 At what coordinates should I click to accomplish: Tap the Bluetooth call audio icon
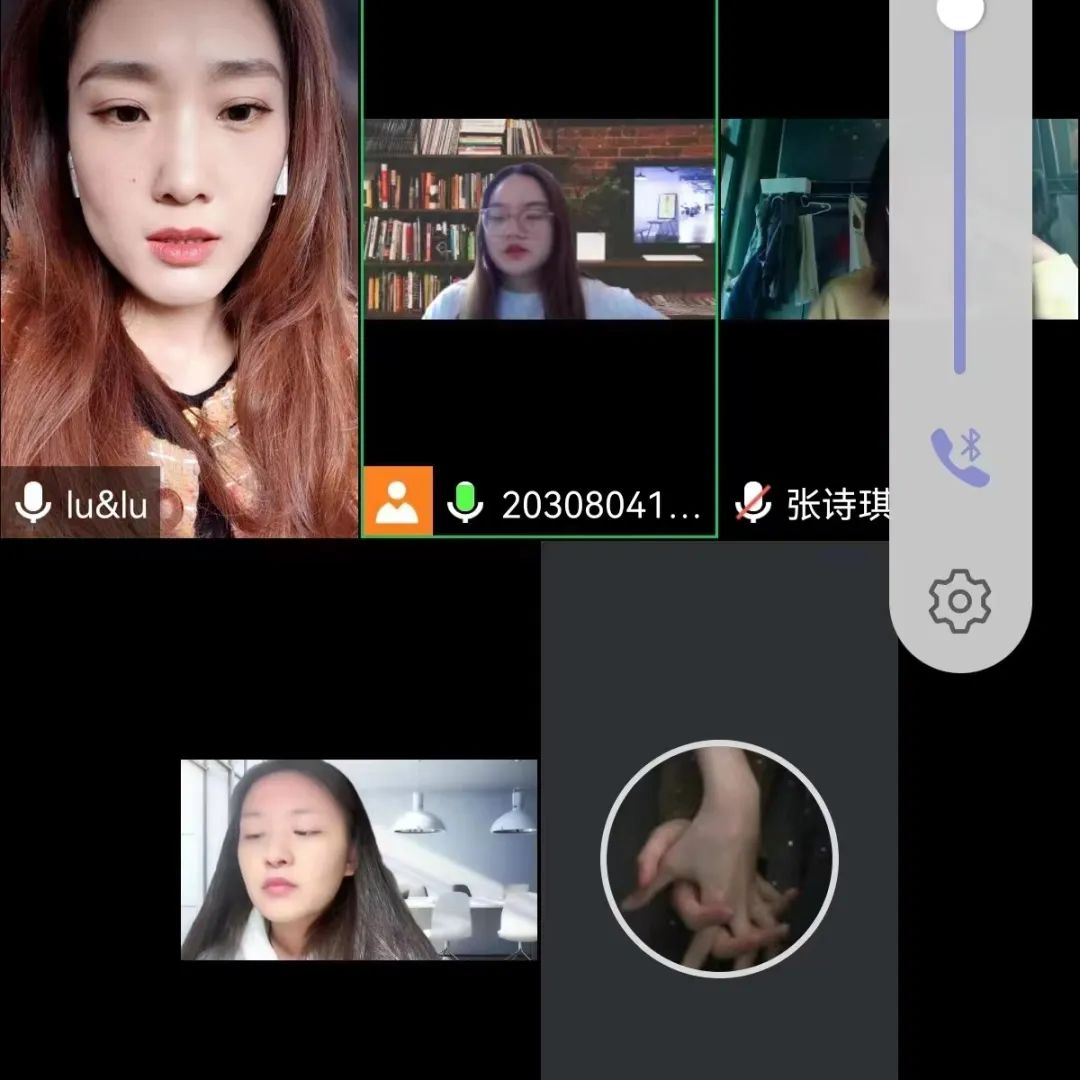[959, 456]
